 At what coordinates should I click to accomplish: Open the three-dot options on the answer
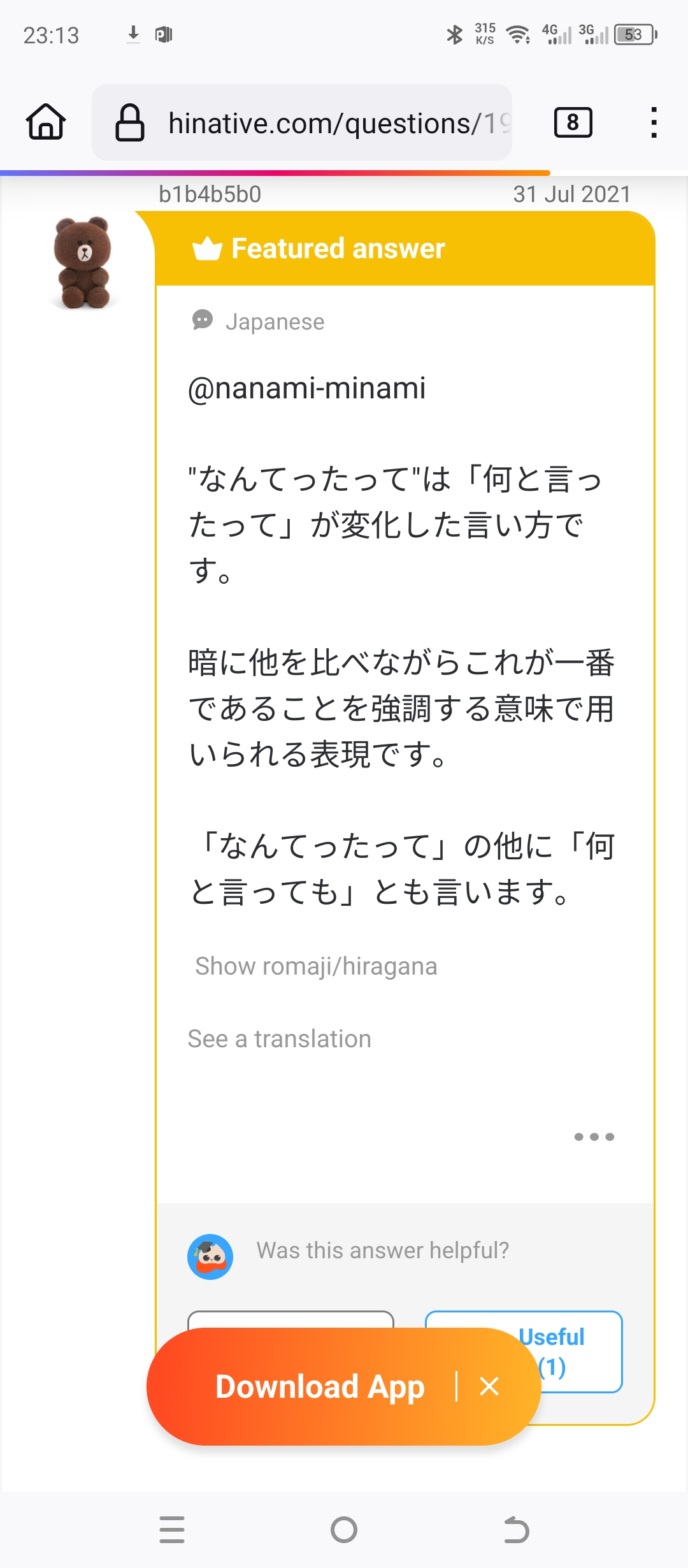[594, 1136]
